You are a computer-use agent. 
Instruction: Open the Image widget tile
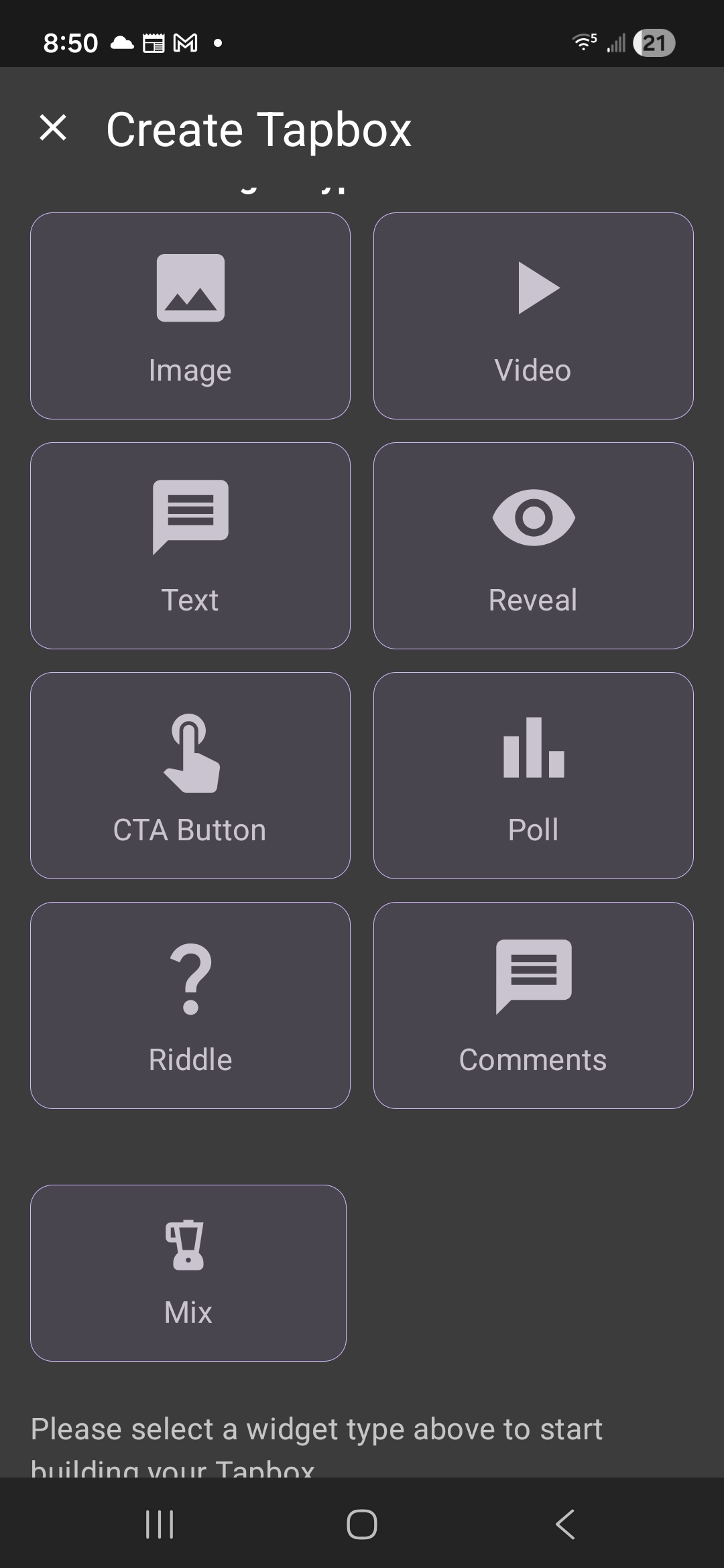click(190, 316)
